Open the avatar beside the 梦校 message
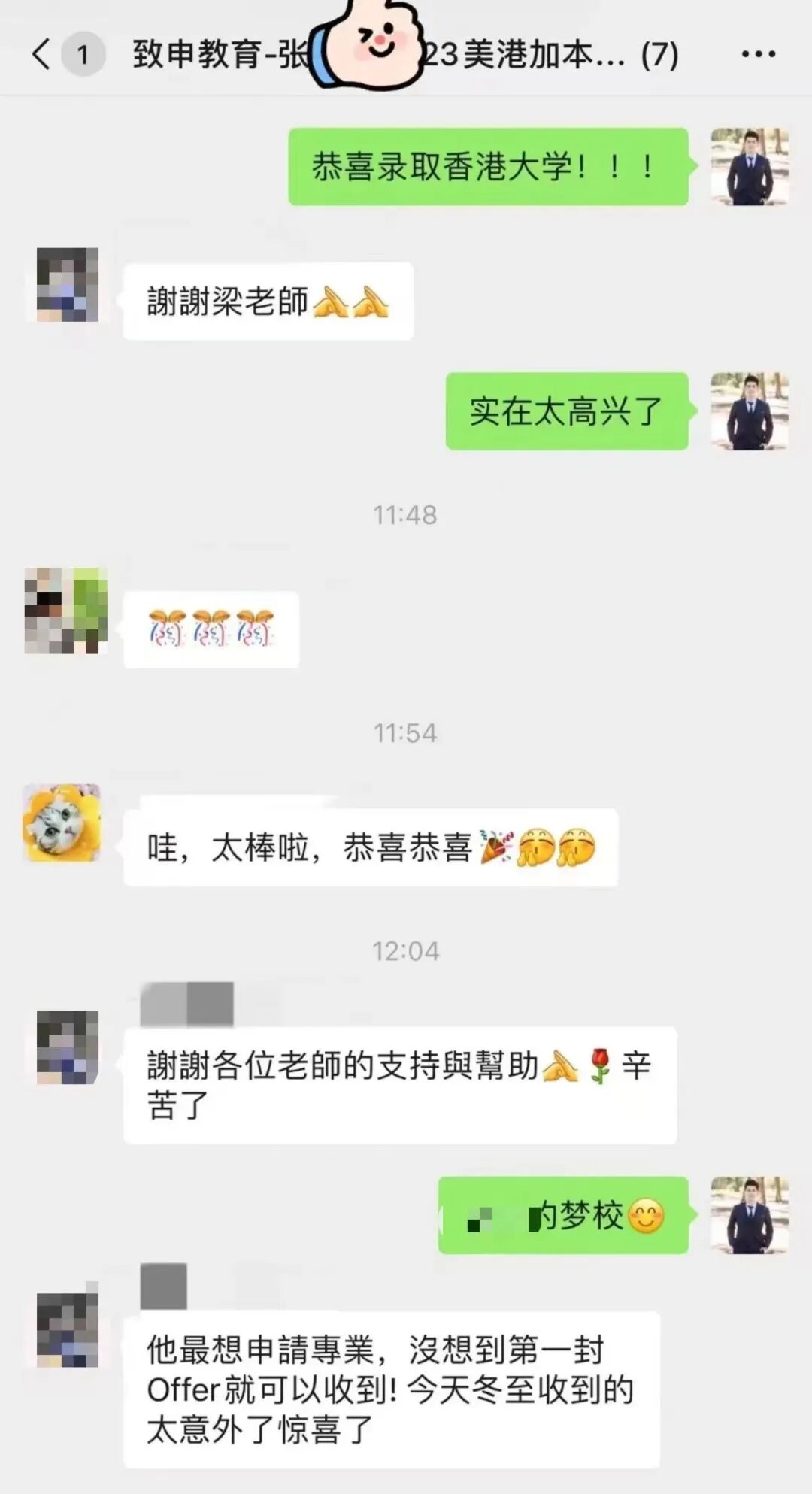 click(x=750, y=1215)
